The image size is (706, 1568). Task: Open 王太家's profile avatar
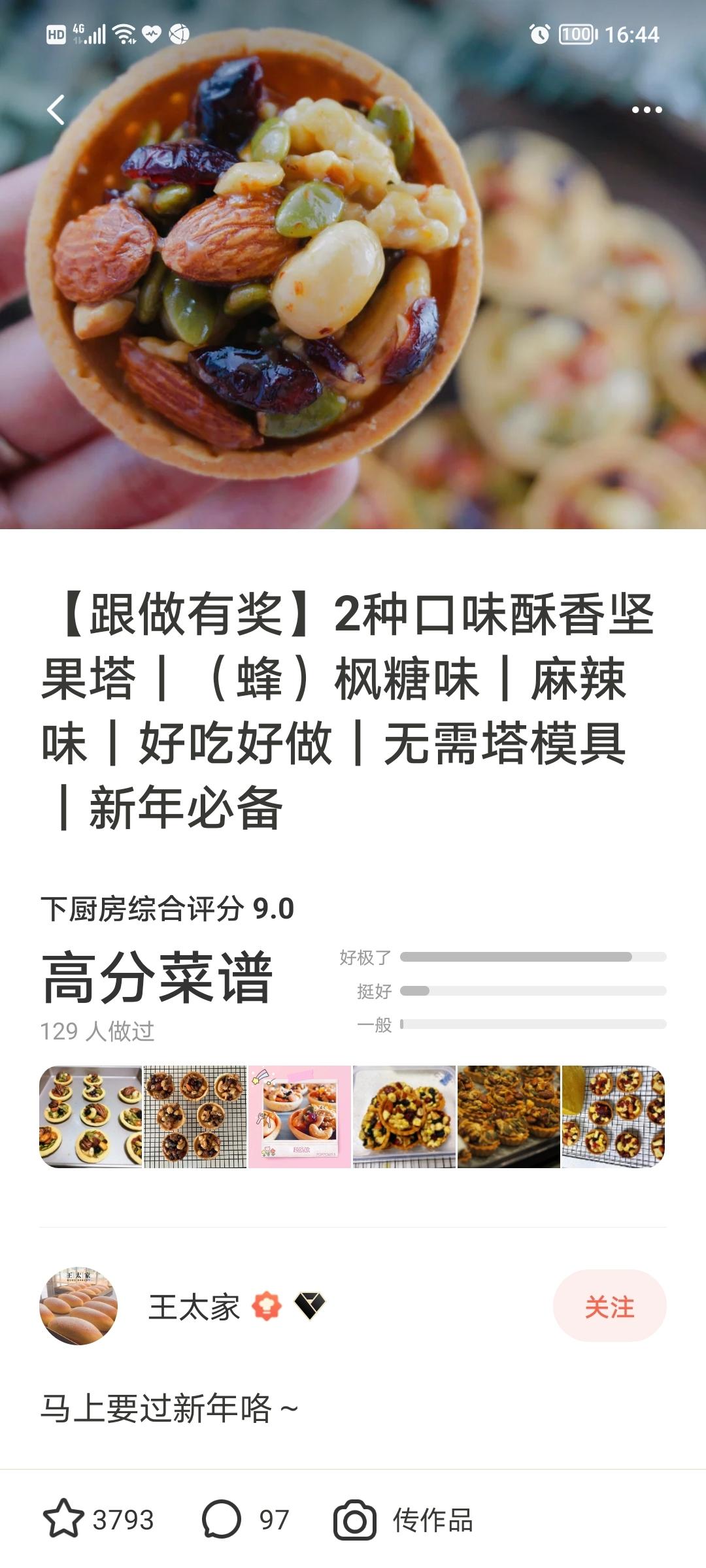78,1306
